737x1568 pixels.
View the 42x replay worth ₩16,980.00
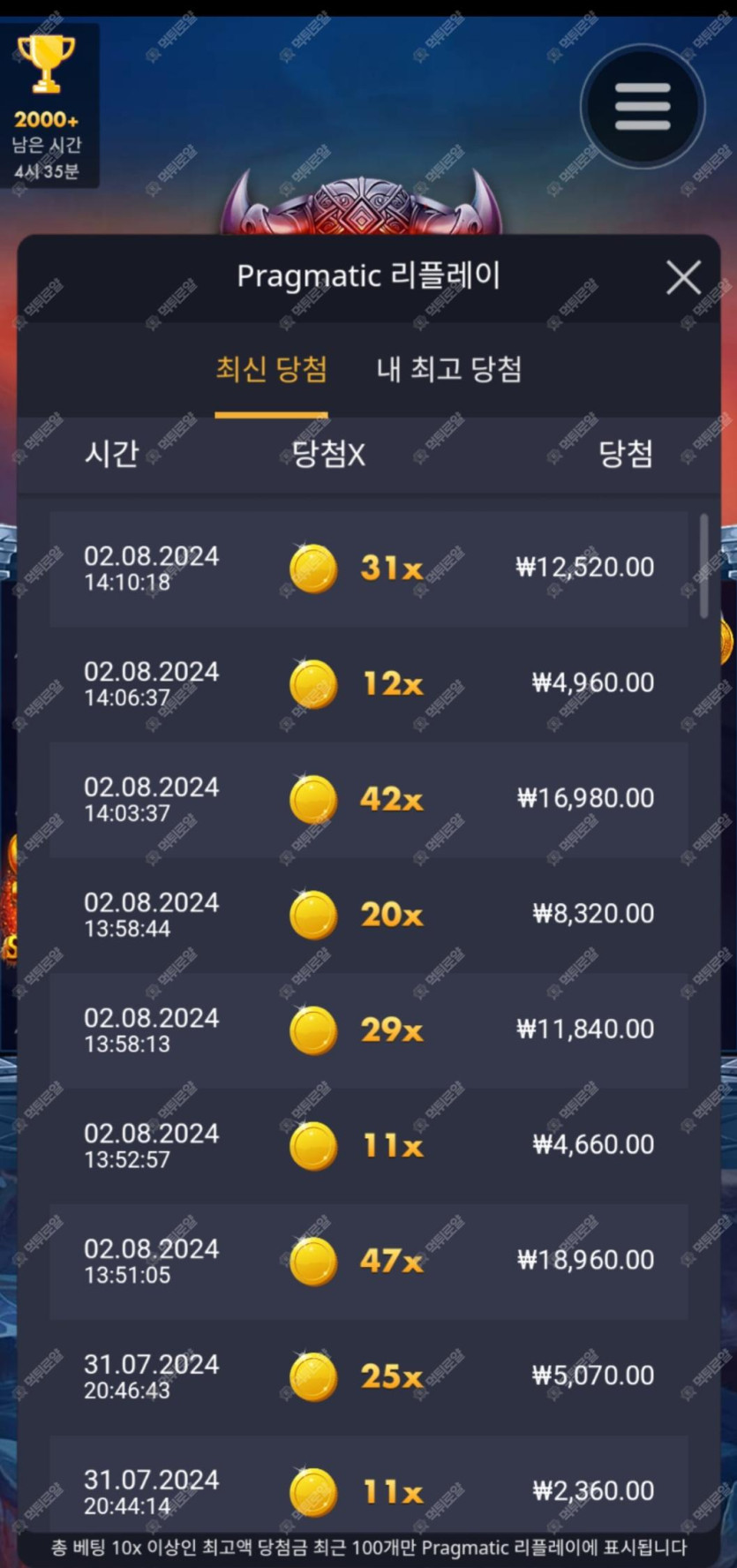(x=368, y=800)
